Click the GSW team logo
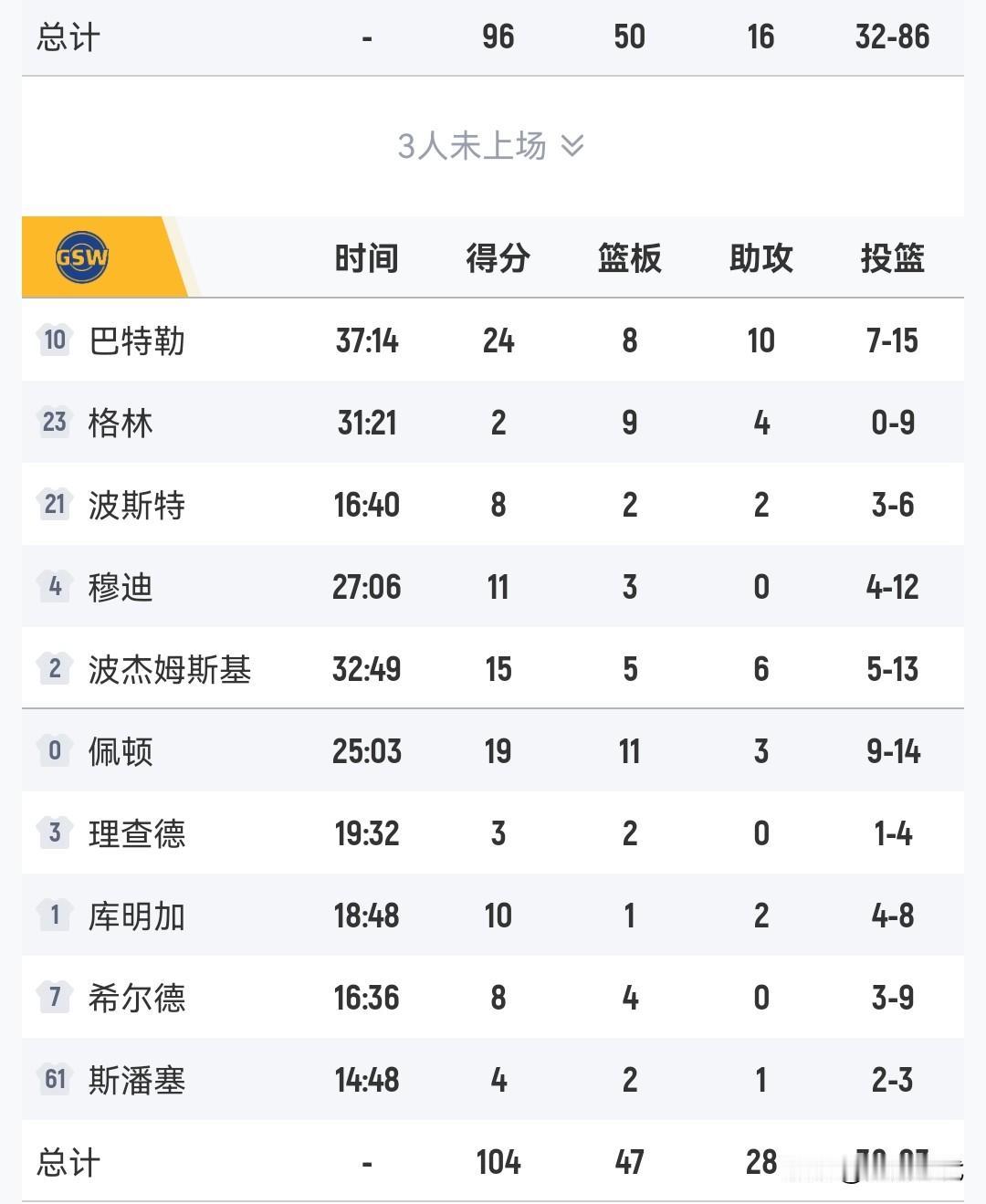Image resolution: width=986 pixels, height=1204 pixels. (82, 257)
